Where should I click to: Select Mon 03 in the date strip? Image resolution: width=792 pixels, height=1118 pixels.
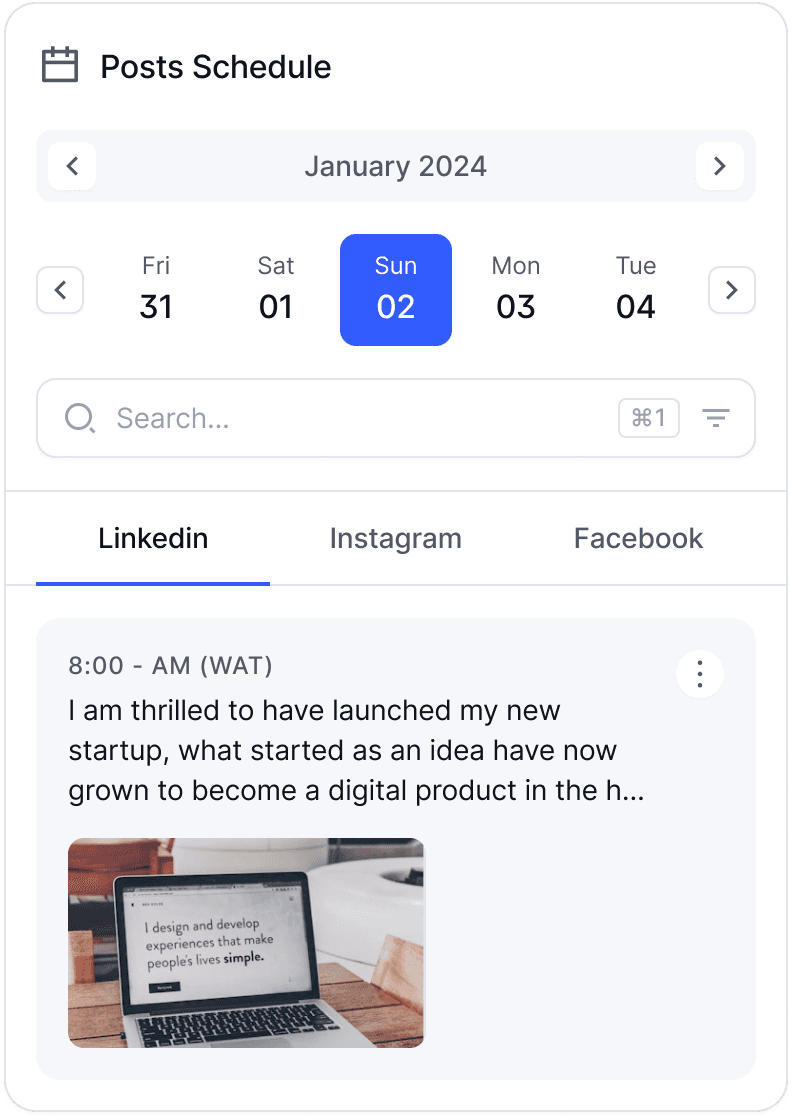coord(515,290)
